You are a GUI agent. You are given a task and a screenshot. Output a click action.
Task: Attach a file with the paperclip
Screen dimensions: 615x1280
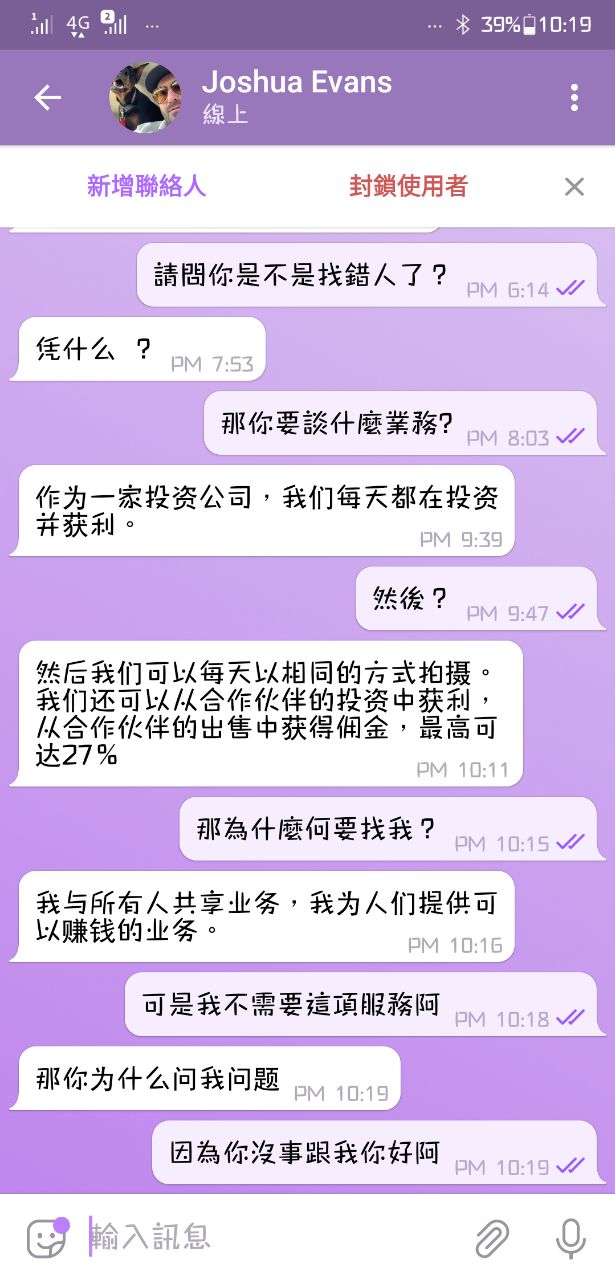(492, 1238)
